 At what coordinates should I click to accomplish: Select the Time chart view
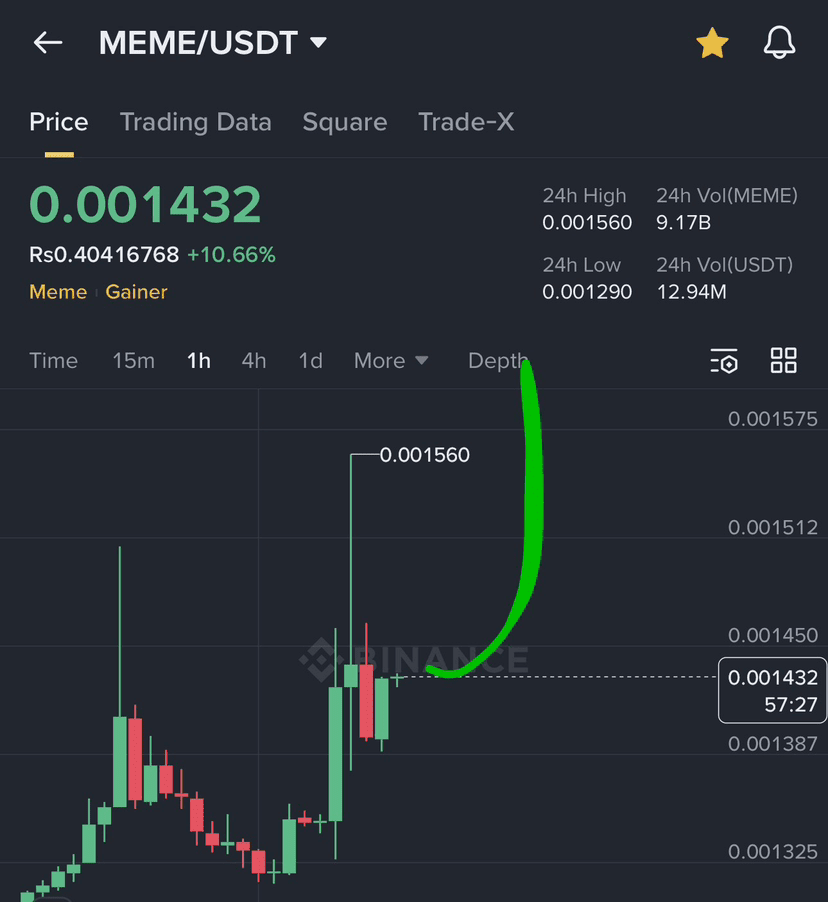[x=53, y=361]
